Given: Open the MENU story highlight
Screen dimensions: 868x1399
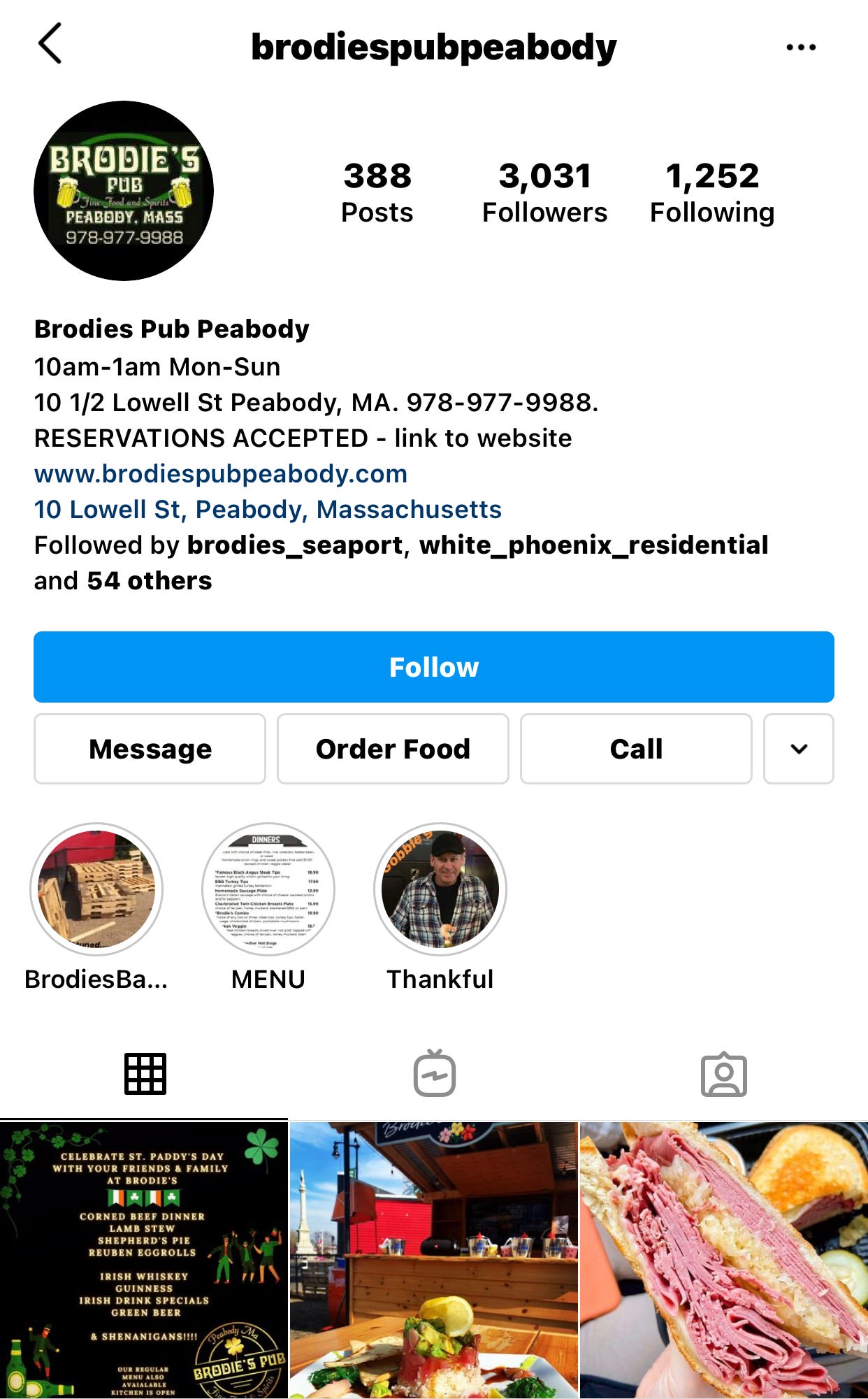Looking at the screenshot, I should pos(268,889).
